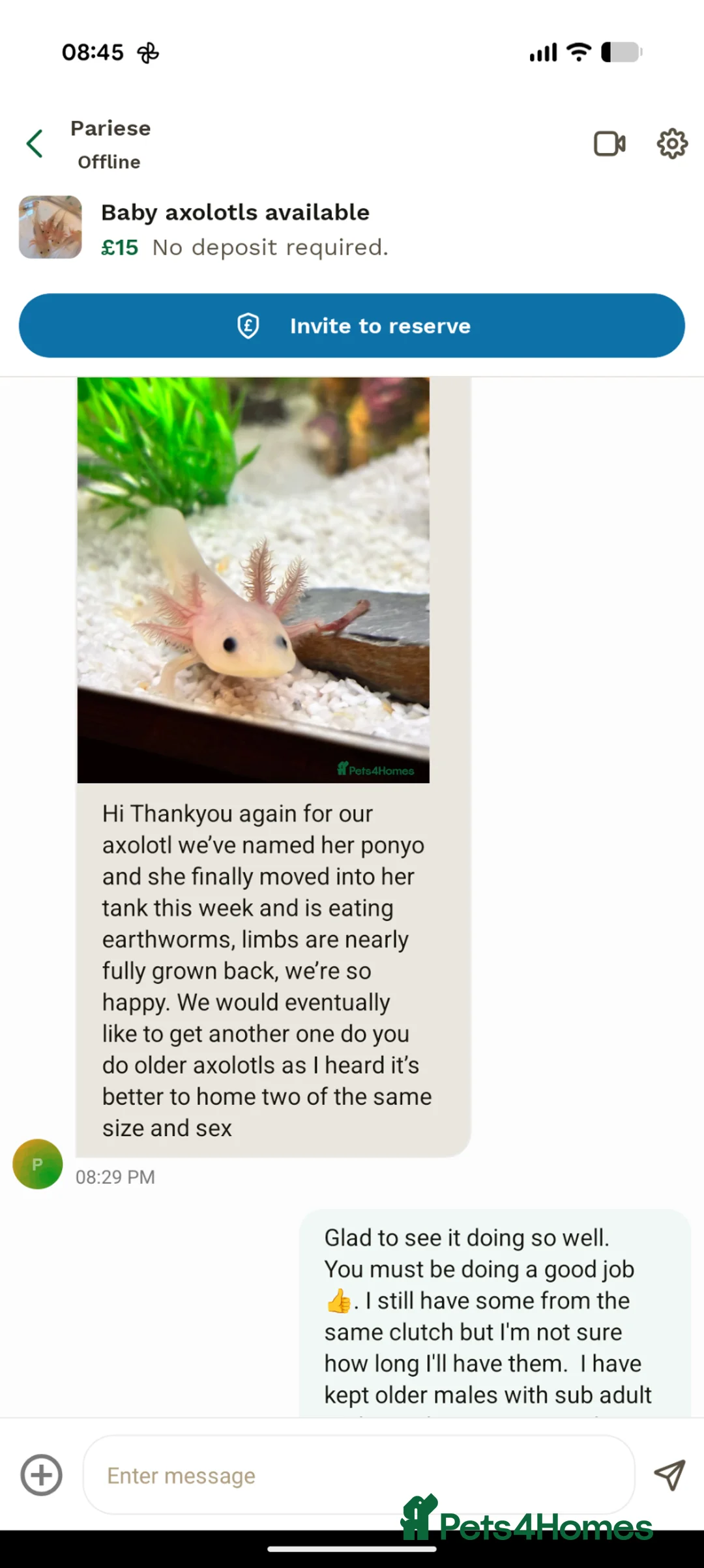Tap the sent axolotl photo in chat

[254, 580]
